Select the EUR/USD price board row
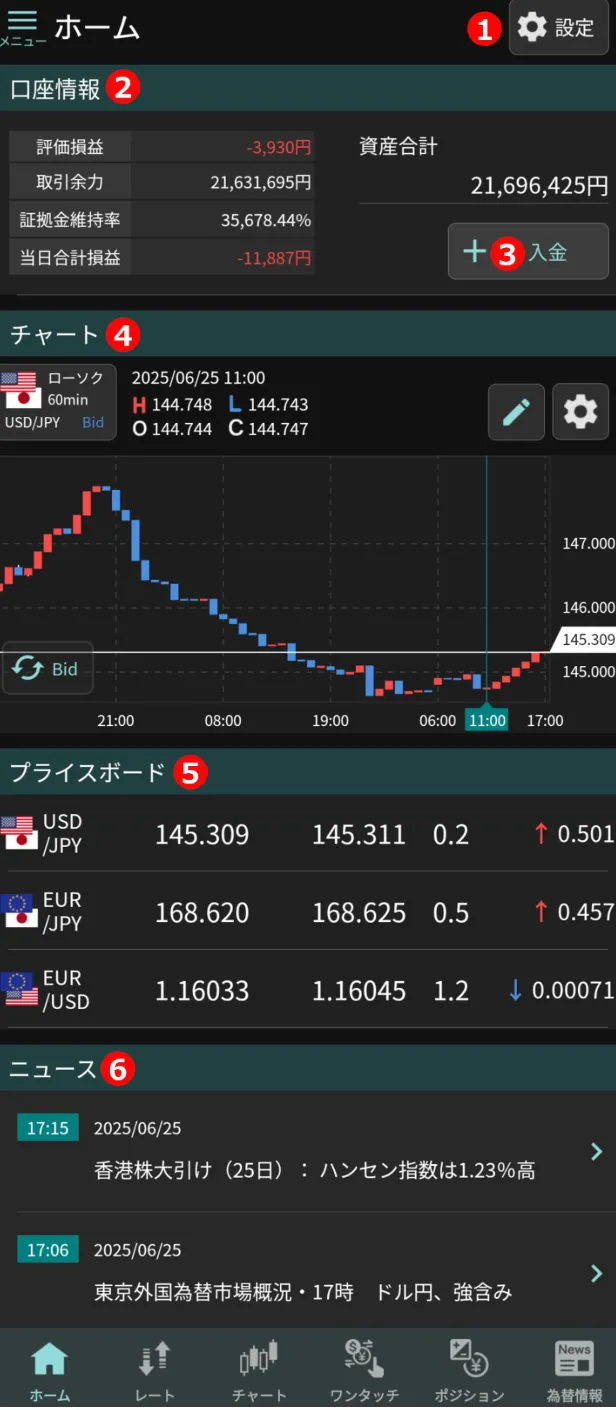The height and width of the screenshot is (1410, 616). [307, 990]
